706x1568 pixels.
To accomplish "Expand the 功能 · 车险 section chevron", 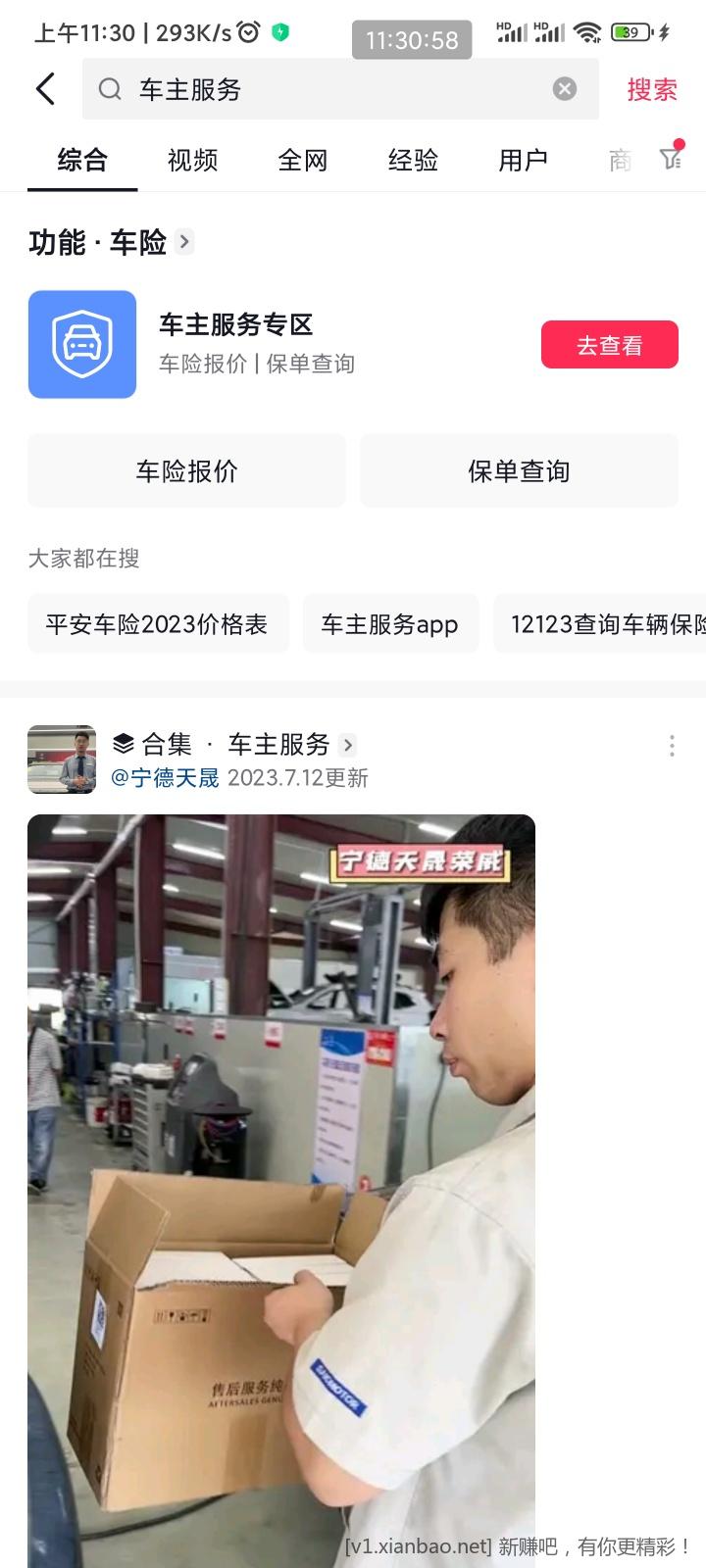I will (x=184, y=241).
